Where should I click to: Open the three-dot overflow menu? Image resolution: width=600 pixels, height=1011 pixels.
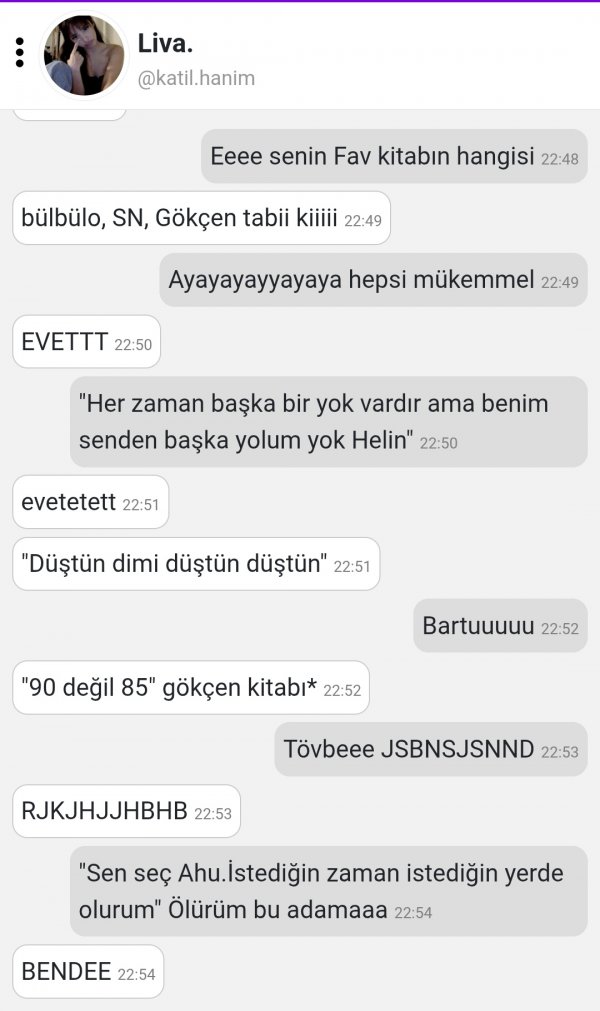(x=19, y=52)
